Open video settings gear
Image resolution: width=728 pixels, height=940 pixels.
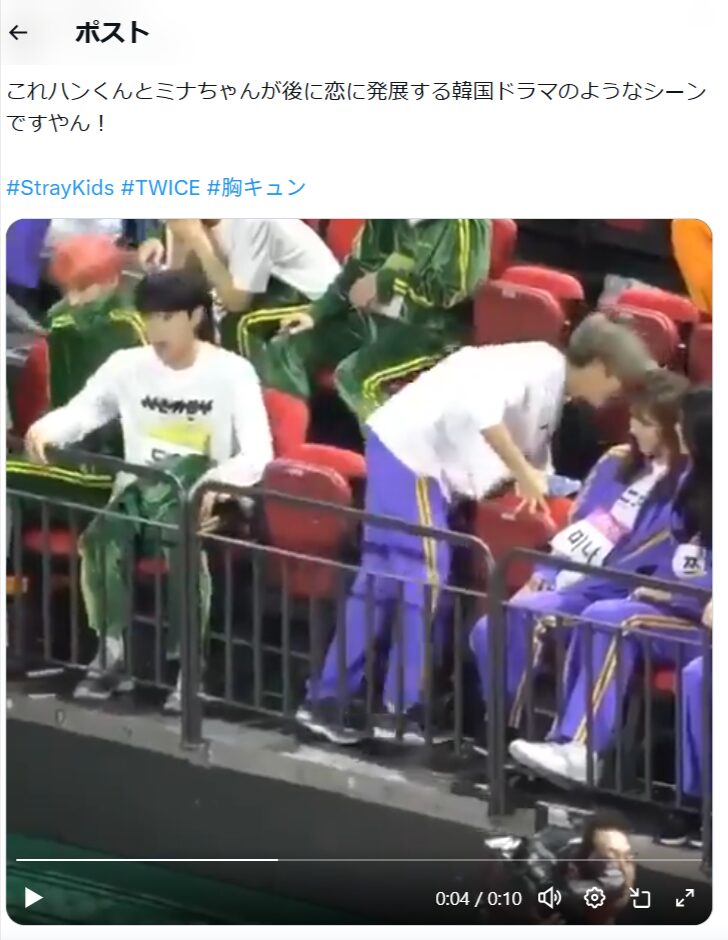click(x=594, y=897)
